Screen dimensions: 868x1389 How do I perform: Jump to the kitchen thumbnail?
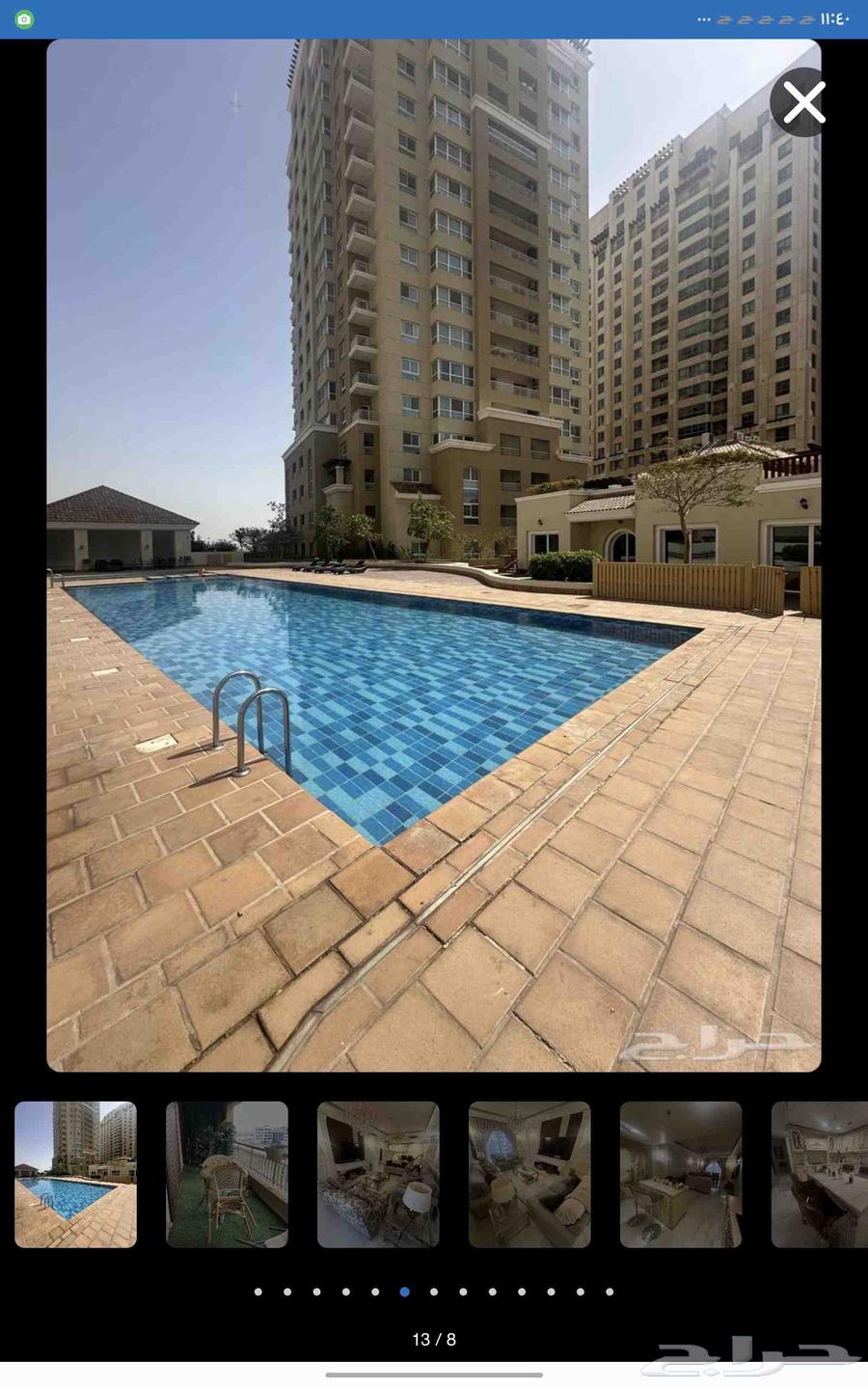tap(819, 1174)
